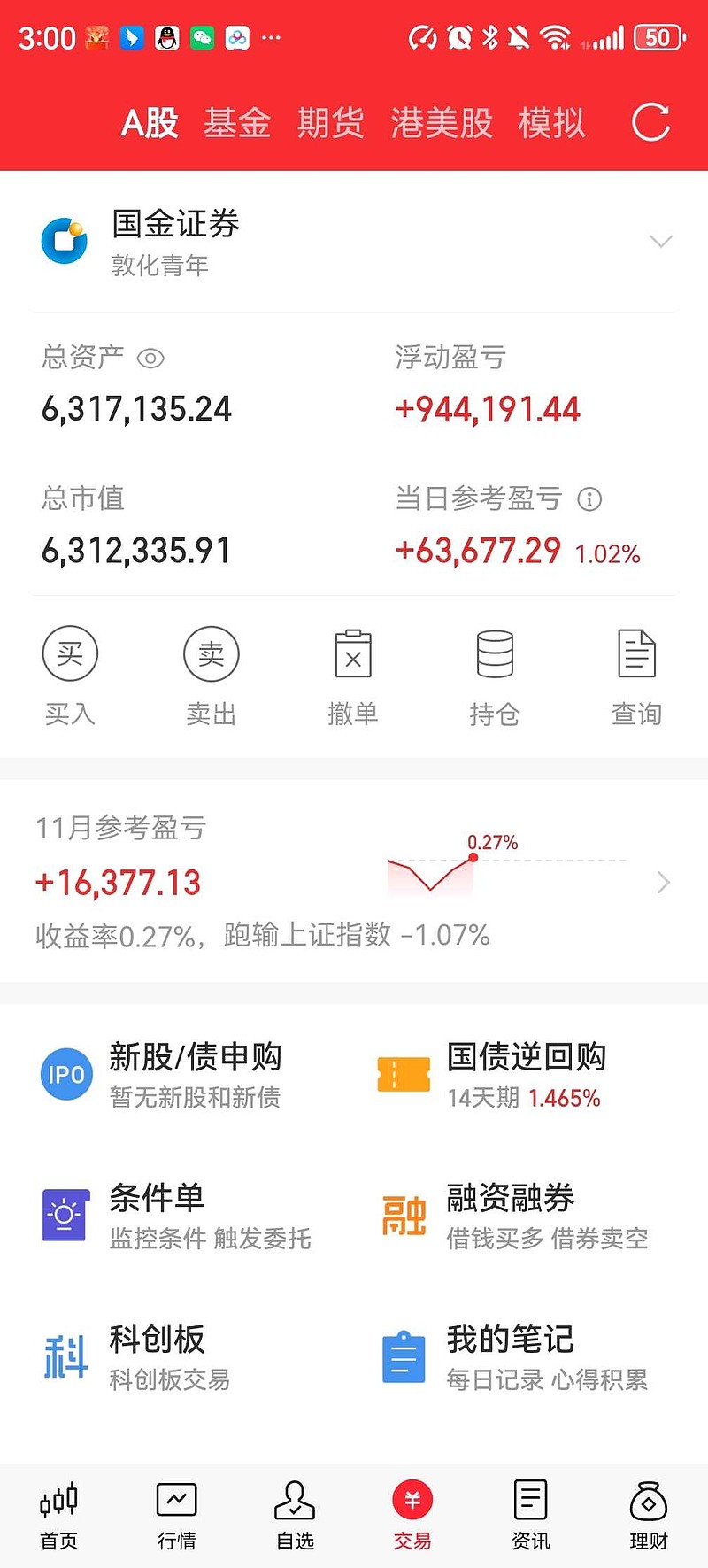708x1568 pixels.
Task: Tap the 买入 (Buy) icon
Action: click(71, 654)
